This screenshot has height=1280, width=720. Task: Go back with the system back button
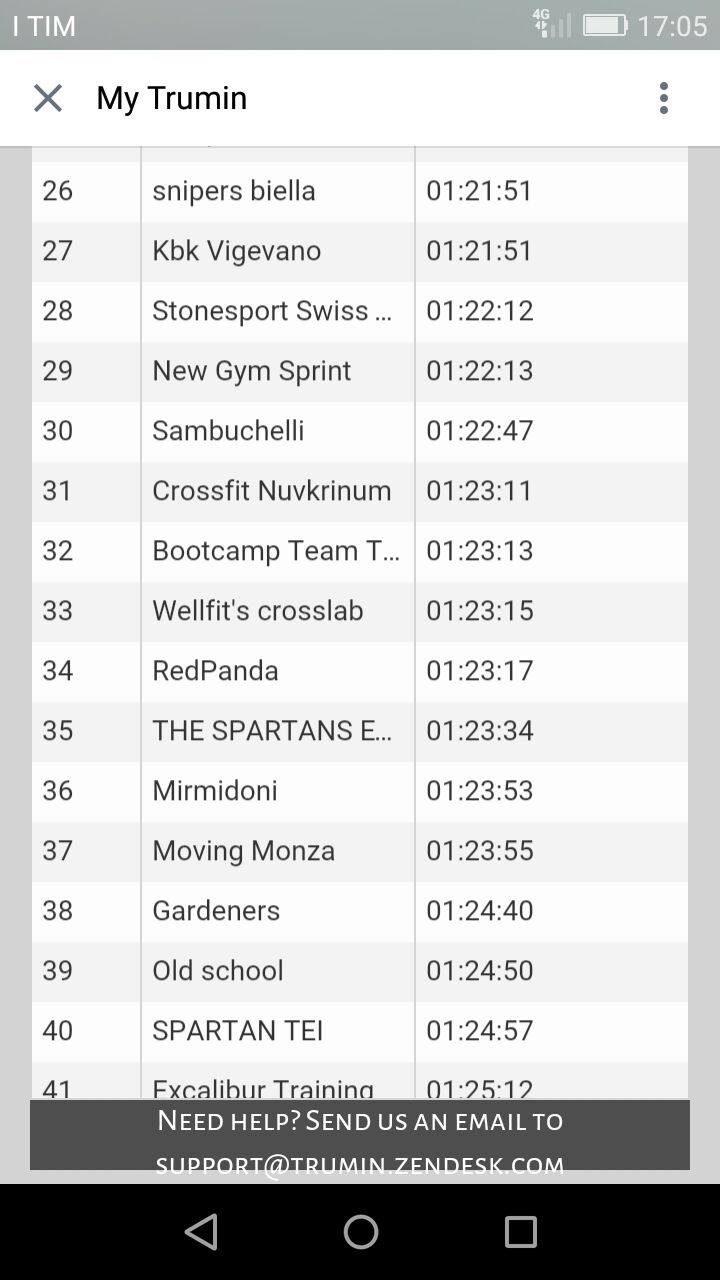(x=201, y=1232)
